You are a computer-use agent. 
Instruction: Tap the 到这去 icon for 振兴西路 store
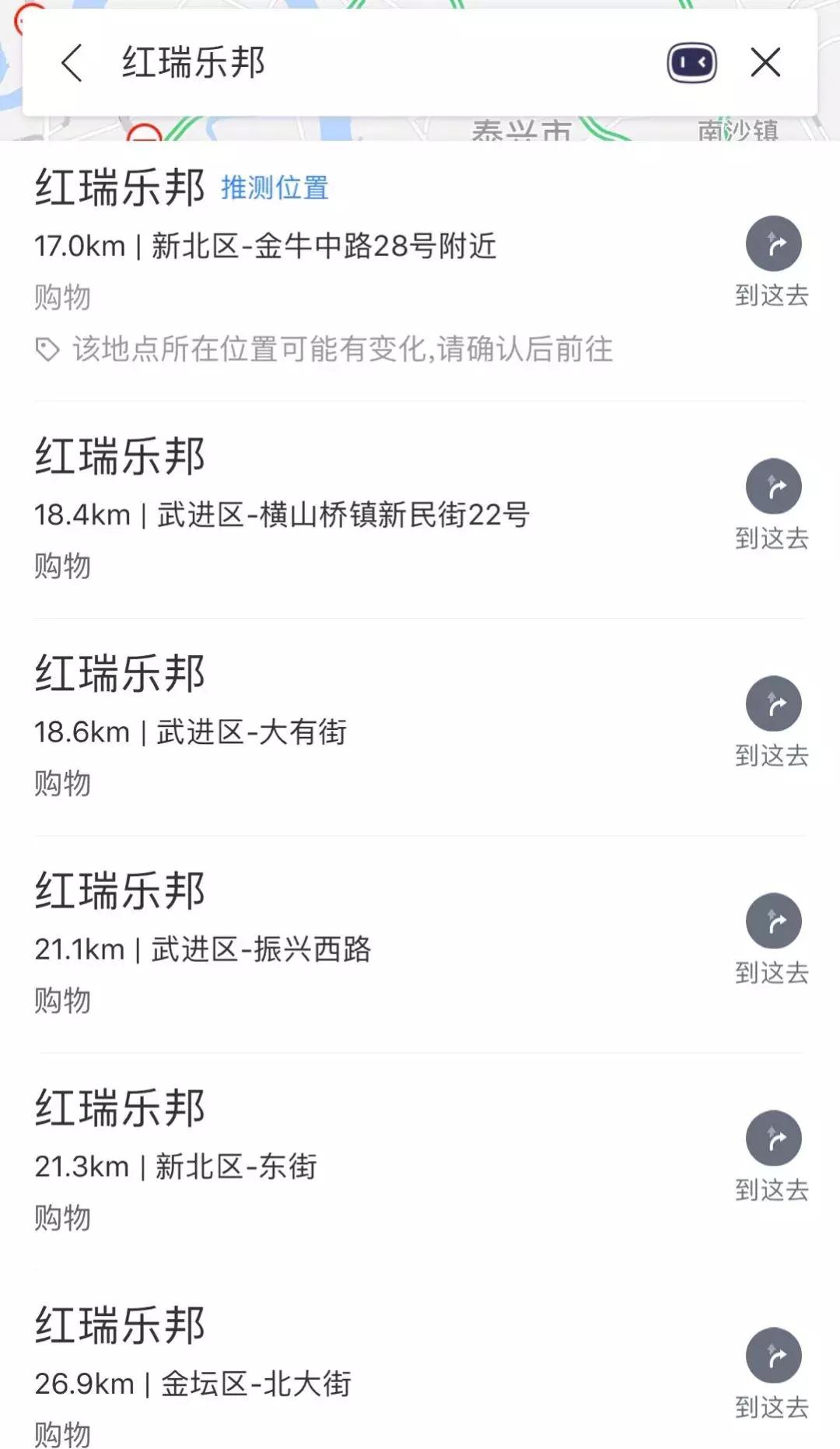(x=773, y=920)
